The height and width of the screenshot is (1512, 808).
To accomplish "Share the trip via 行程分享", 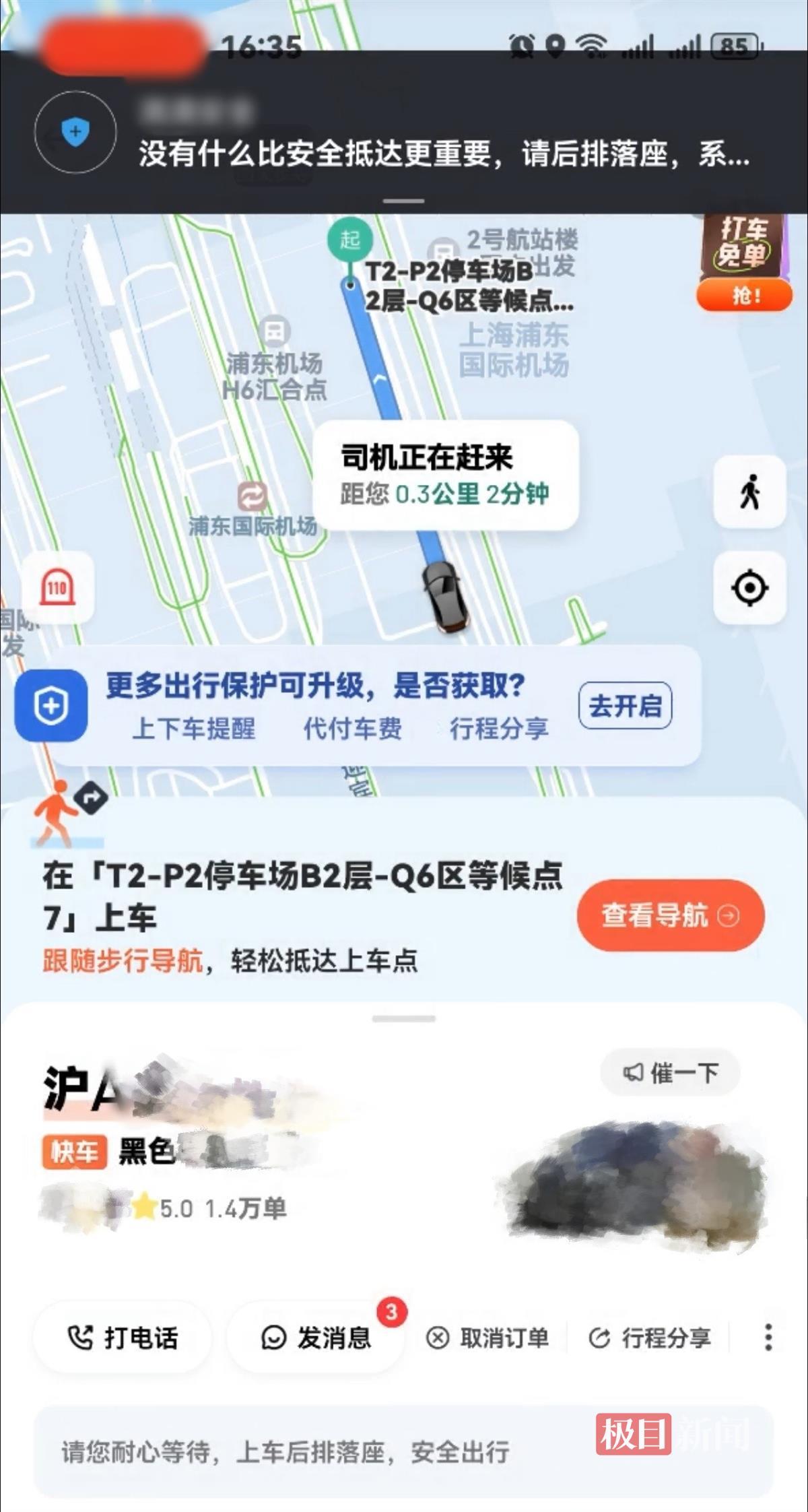I will tap(650, 1338).
